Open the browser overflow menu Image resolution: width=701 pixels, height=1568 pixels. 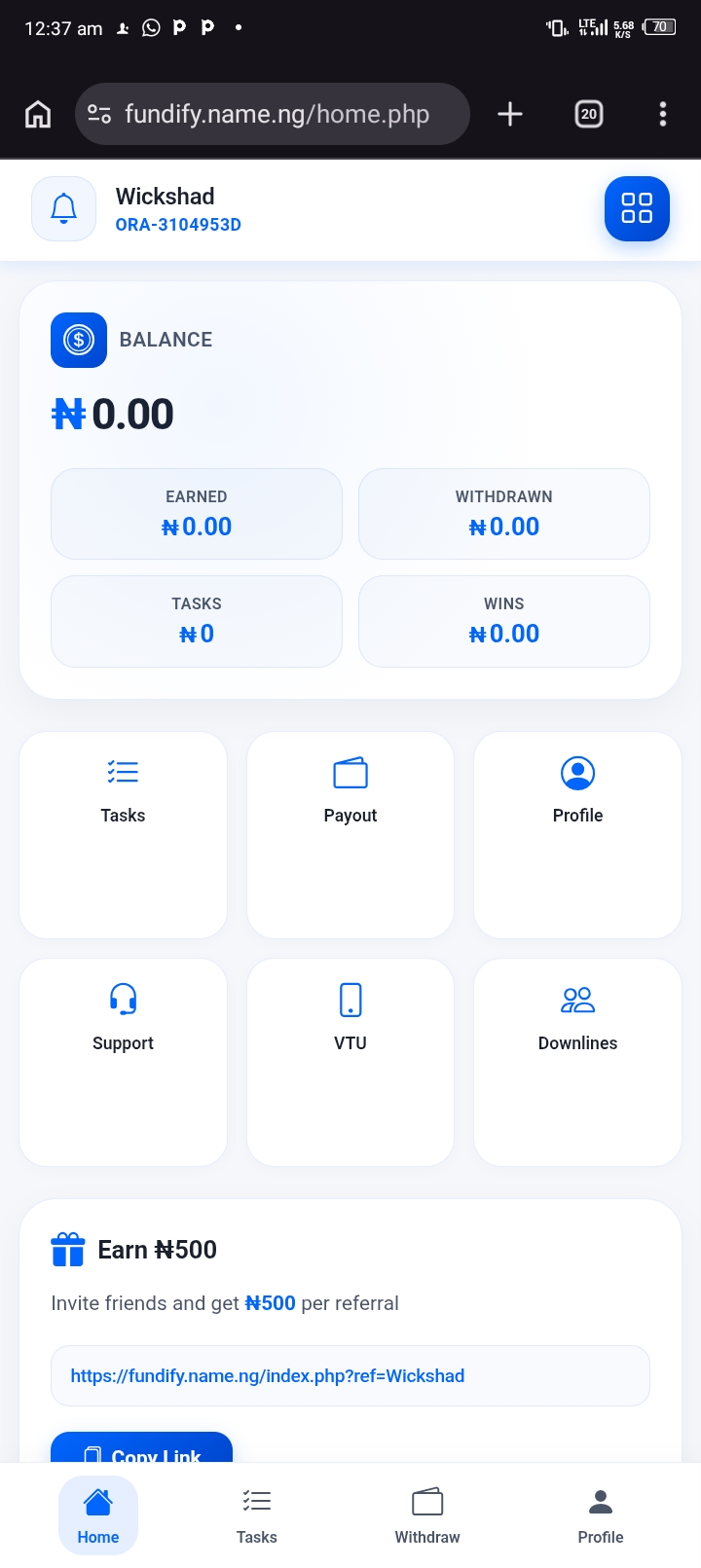coord(663,115)
